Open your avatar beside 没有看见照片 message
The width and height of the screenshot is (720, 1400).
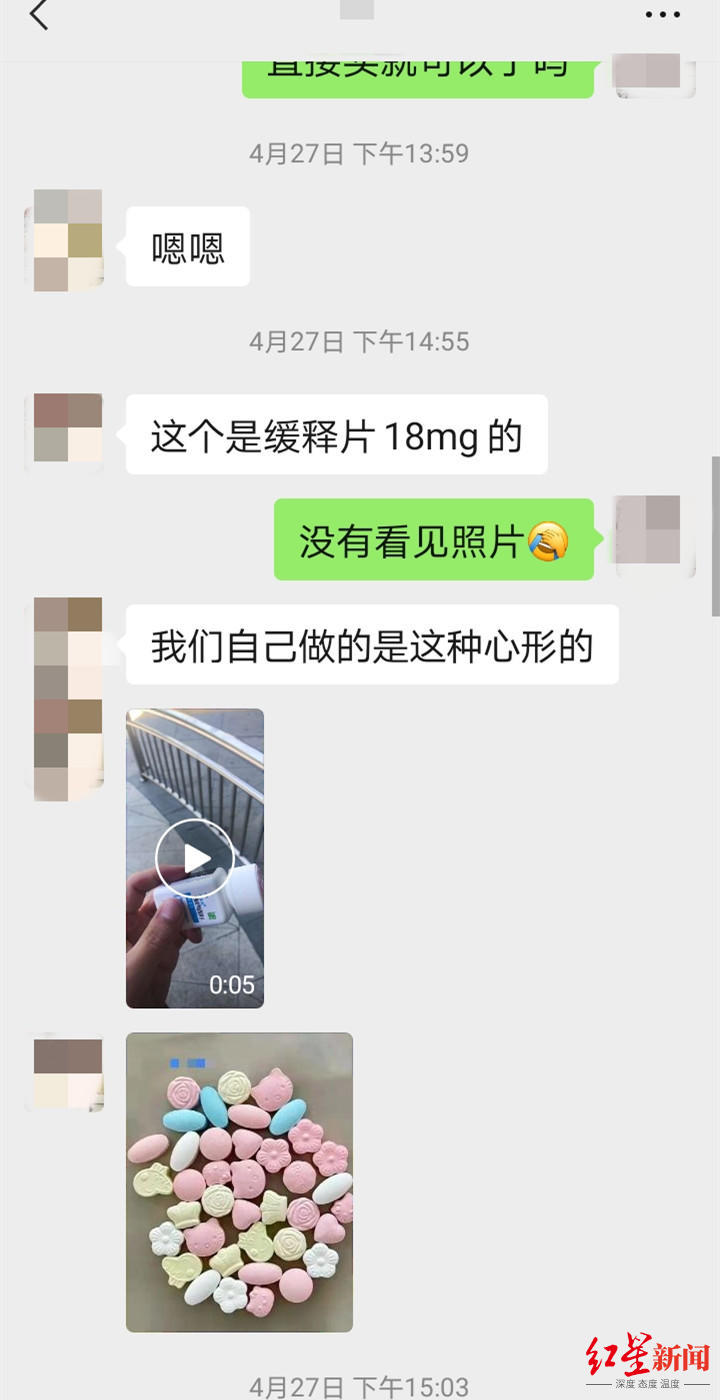[x=655, y=536]
